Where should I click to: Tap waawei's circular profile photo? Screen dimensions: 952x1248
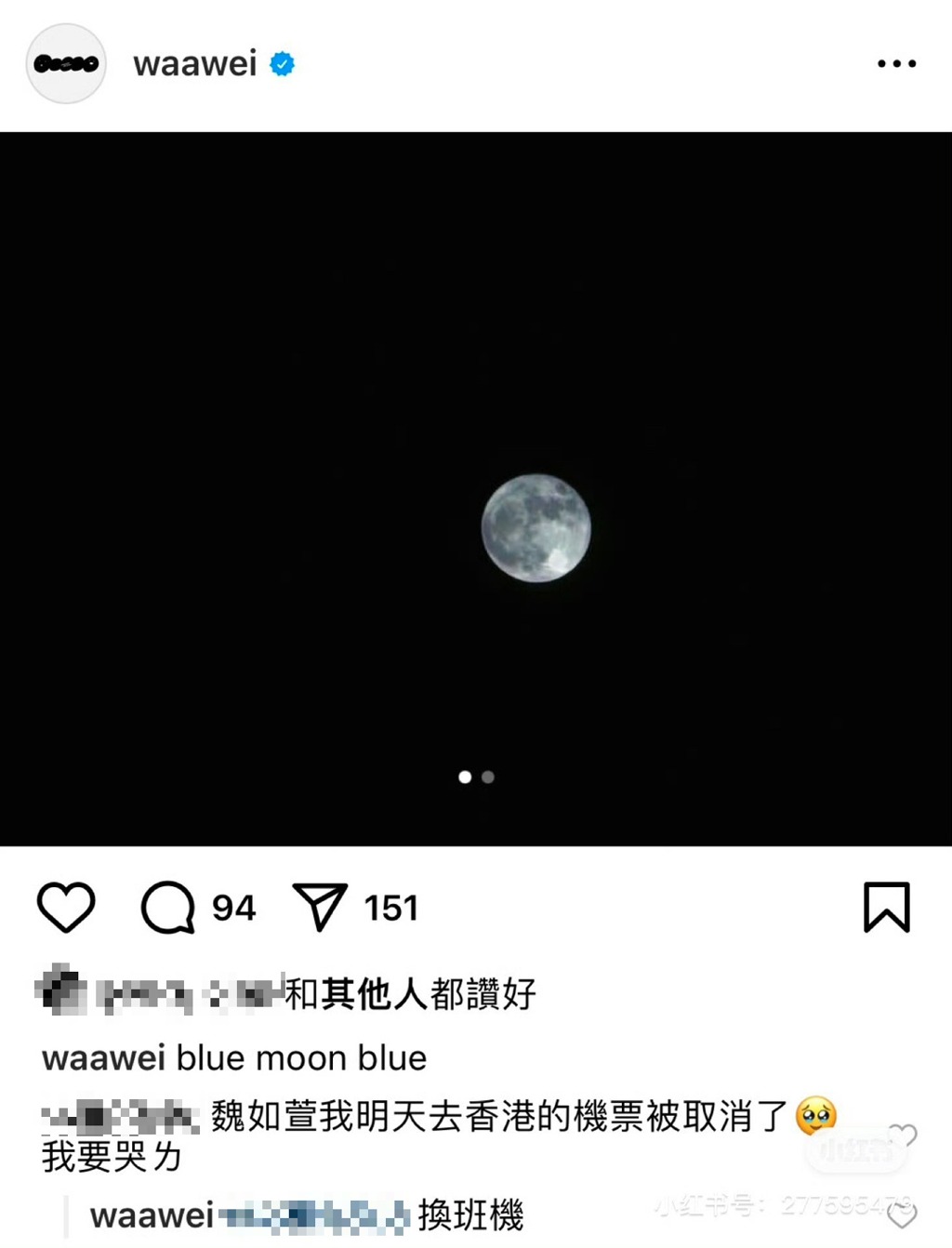tap(65, 63)
